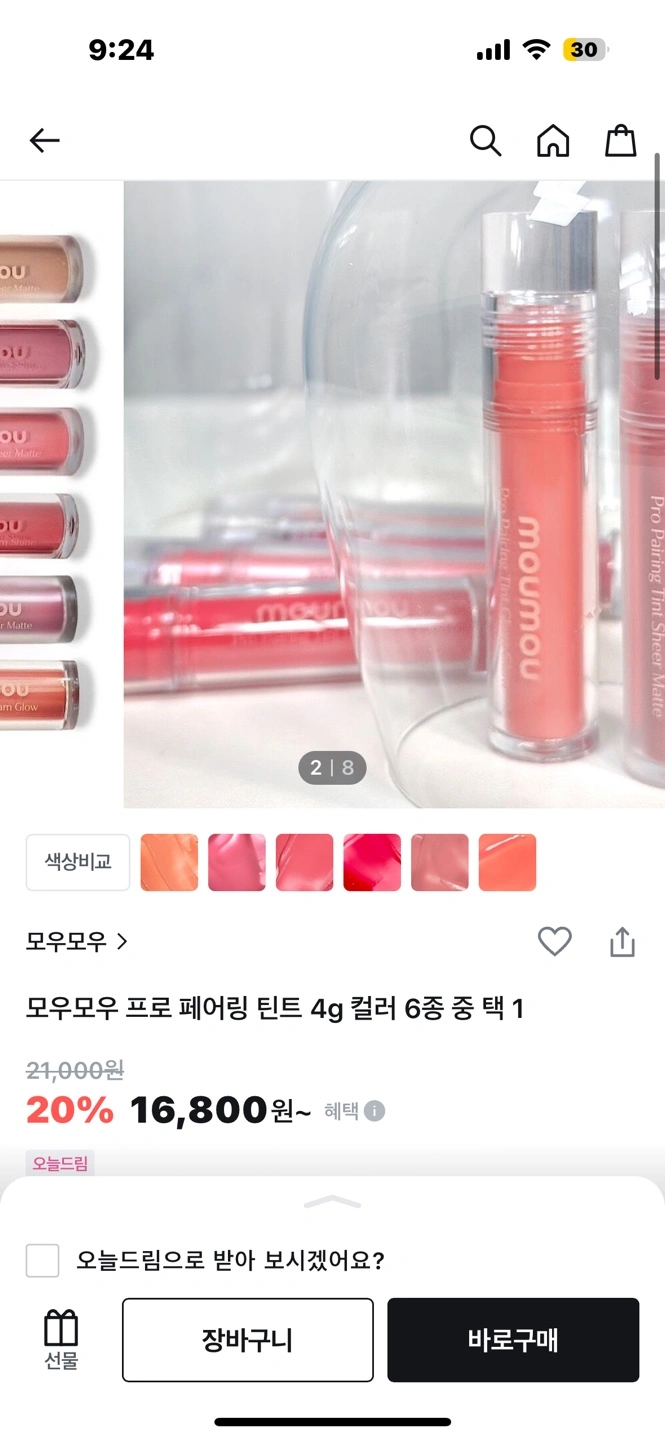Image resolution: width=665 pixels, height=1440 pixels.
Task: Go back using the arrow icon
Action: coord(45,141)
